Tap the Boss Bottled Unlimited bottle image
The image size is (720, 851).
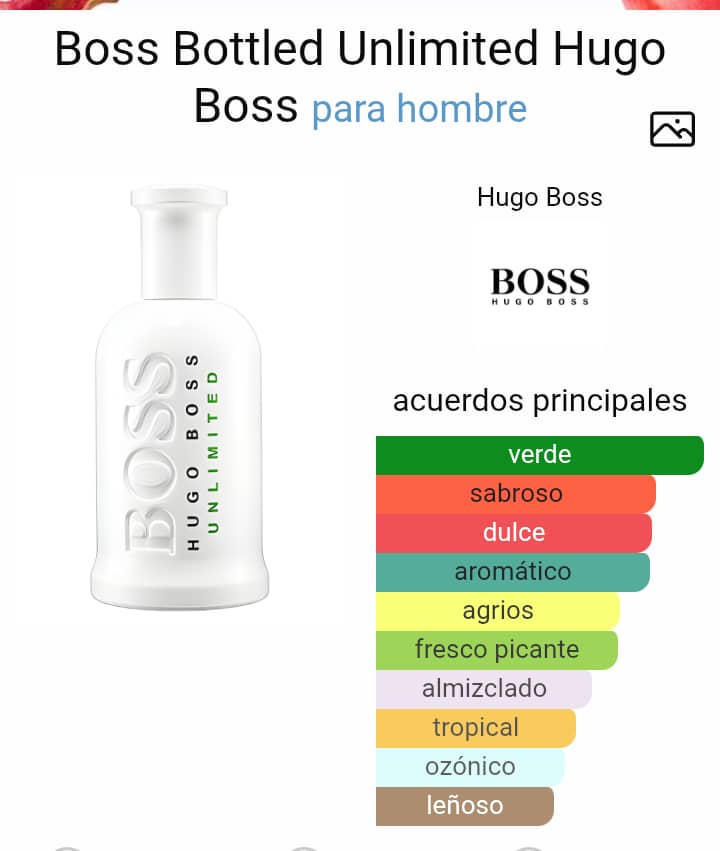tap(180, 400)
